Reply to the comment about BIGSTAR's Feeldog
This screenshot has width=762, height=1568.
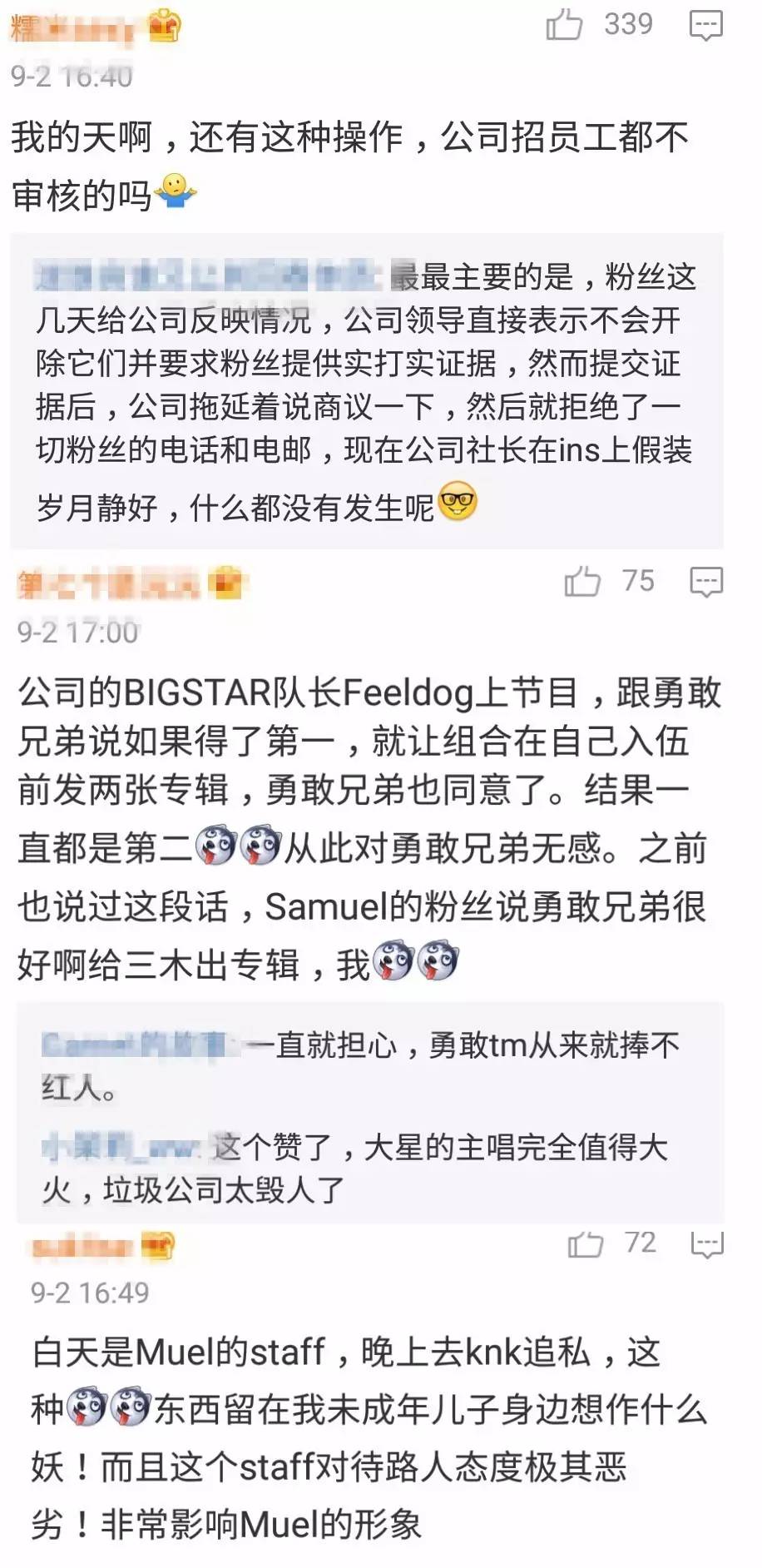pyautogui.click(x=706, y=582)
